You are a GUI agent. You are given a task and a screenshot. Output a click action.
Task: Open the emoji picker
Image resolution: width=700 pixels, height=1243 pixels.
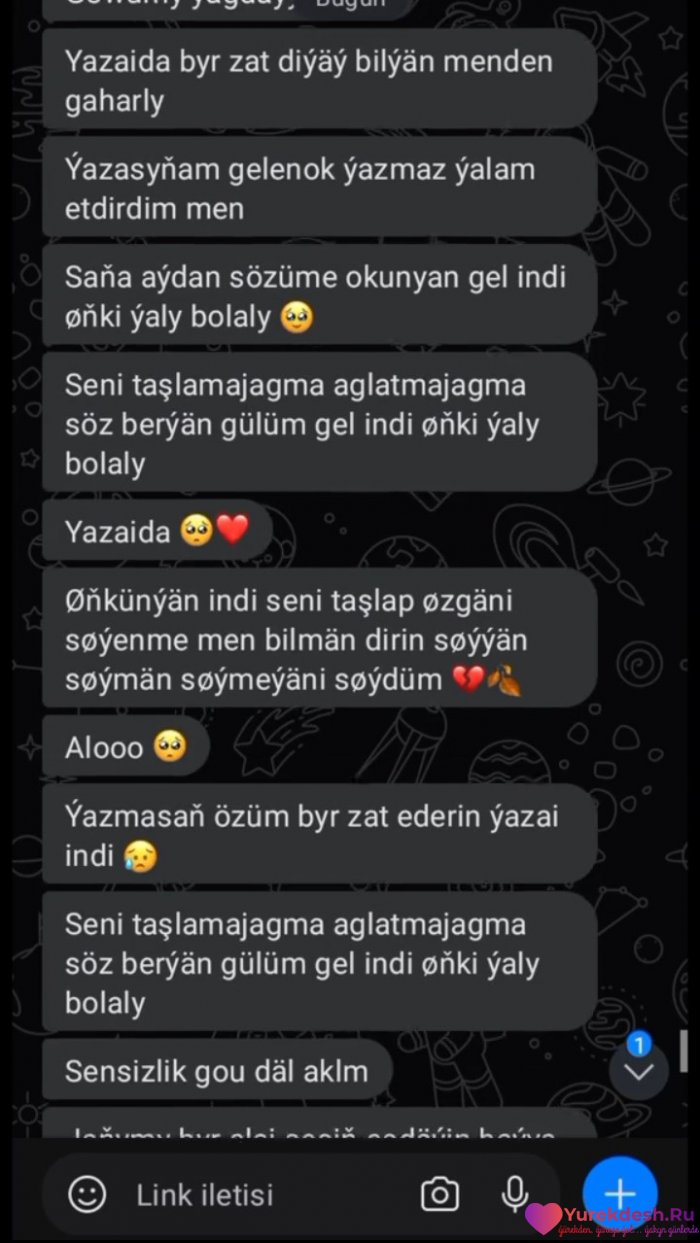pos(87,1194)
